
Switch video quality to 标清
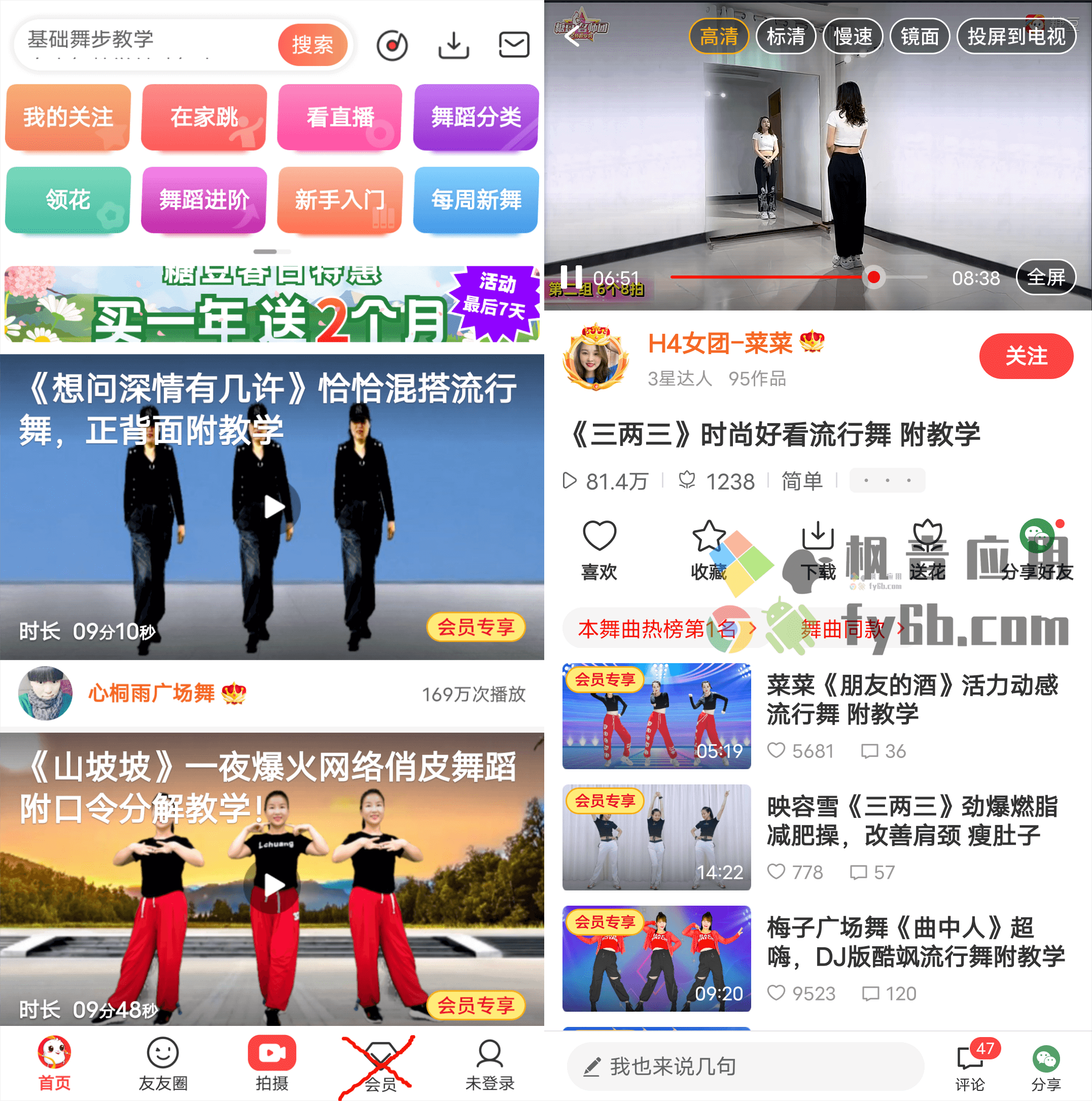click(x=786, y=37)
